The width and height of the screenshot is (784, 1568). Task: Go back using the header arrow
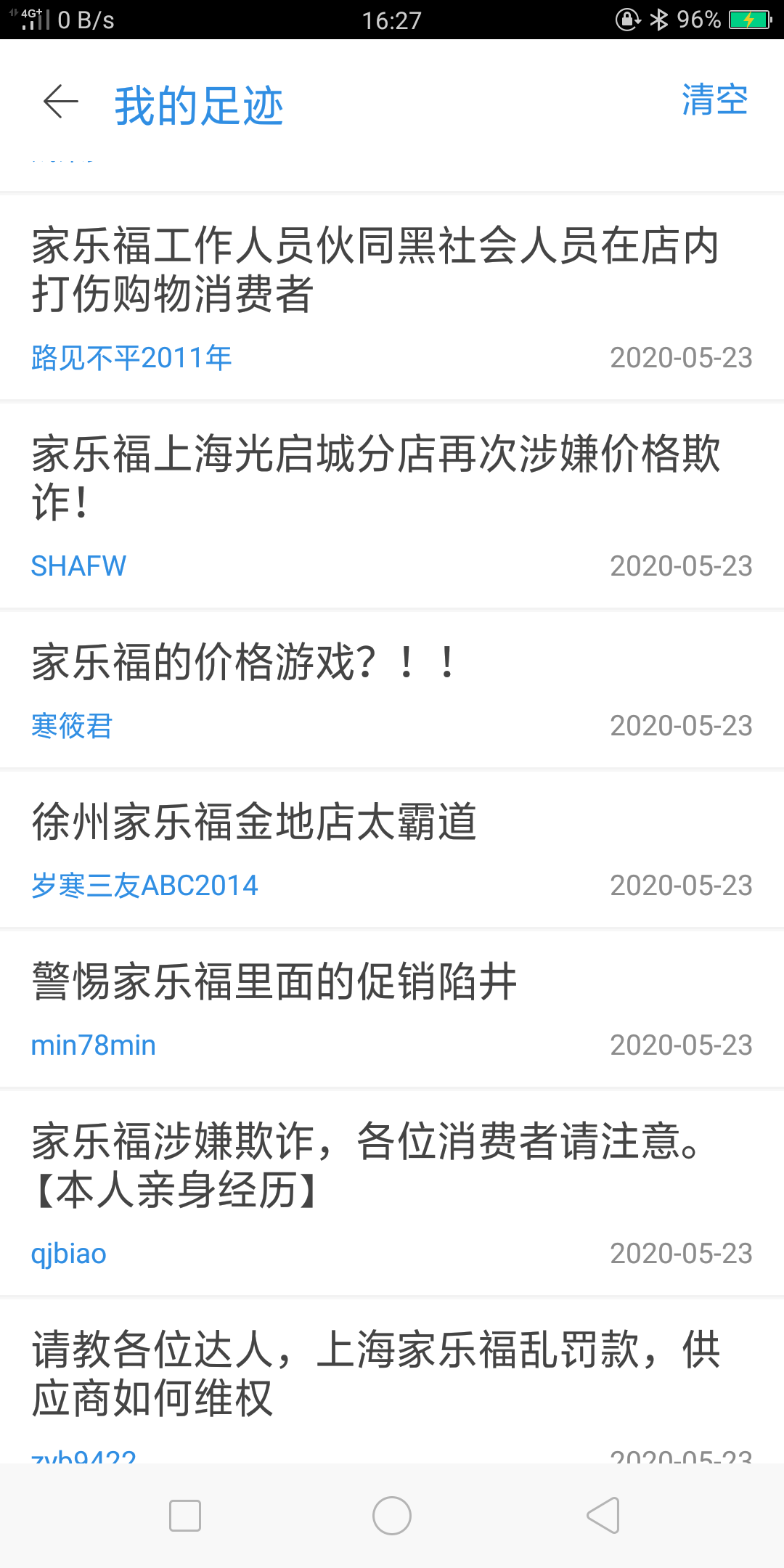[61, 102]
